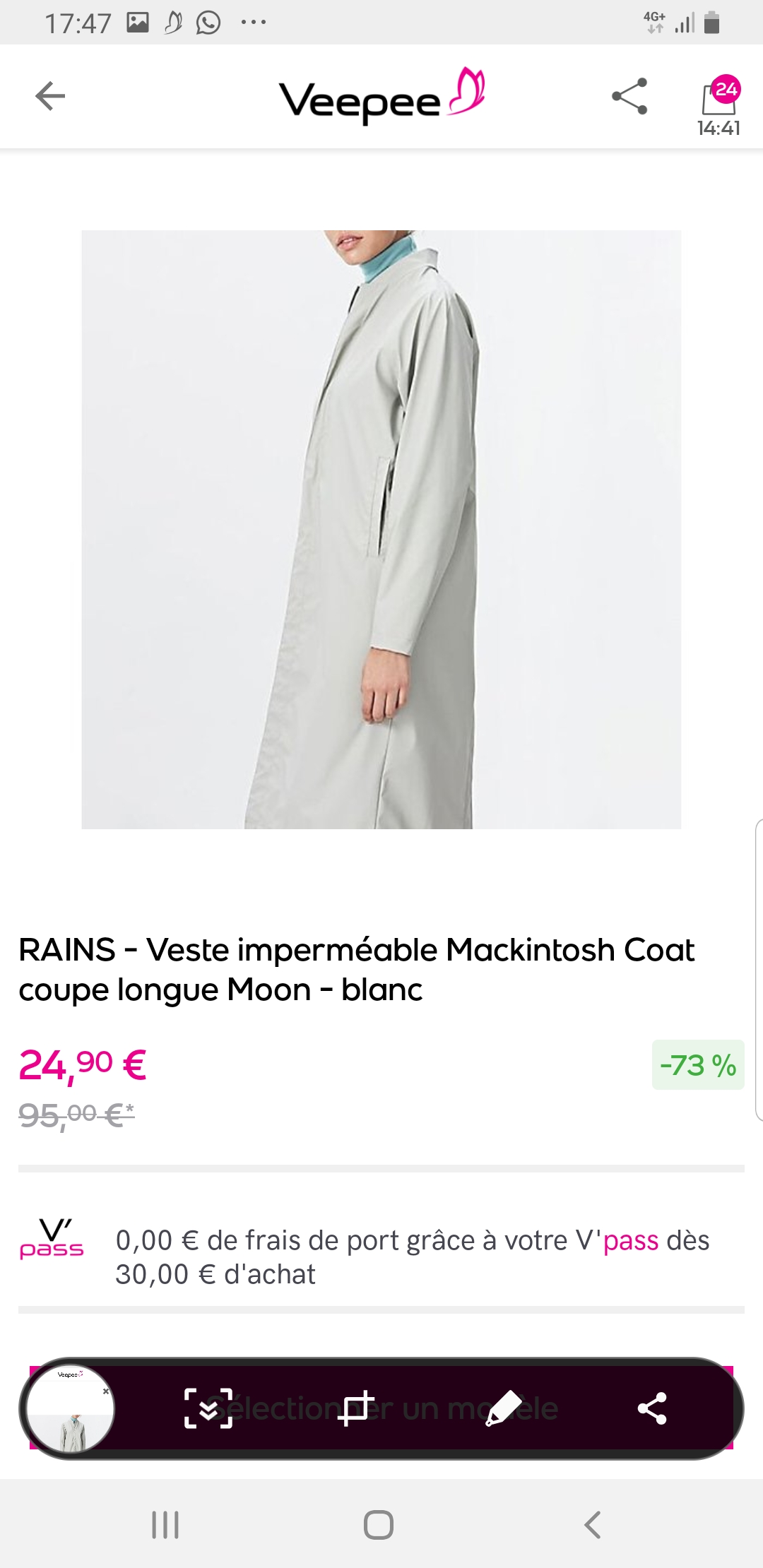Crop the screenshot with the crop tool
Screen dimensions: 763x1568
click(355, 1408)
